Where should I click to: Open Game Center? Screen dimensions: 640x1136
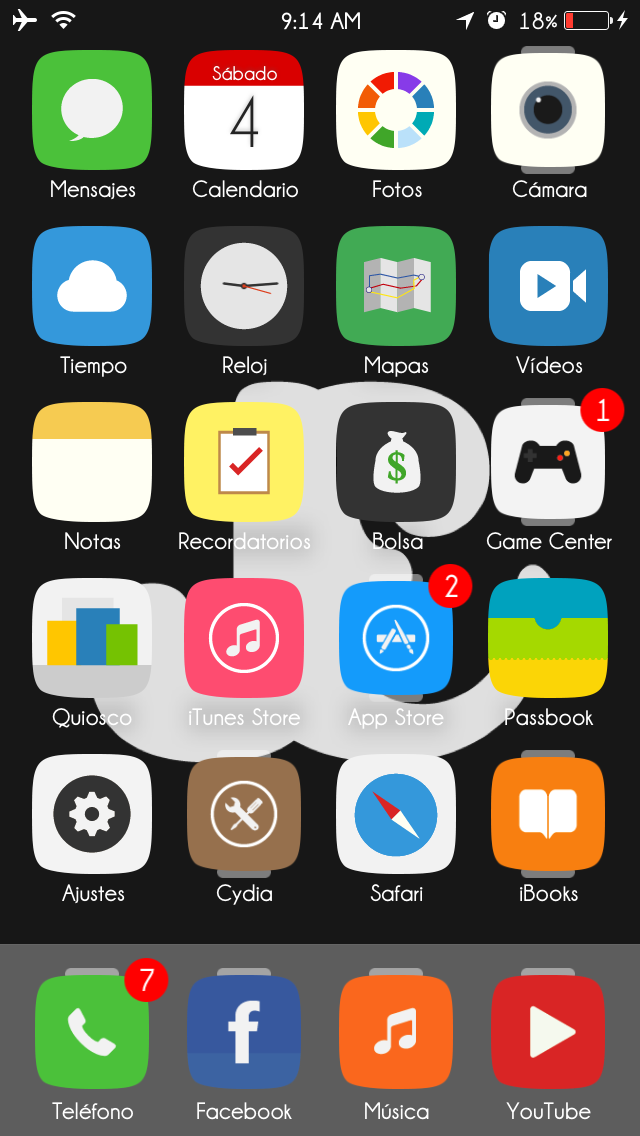click(548, 462)
